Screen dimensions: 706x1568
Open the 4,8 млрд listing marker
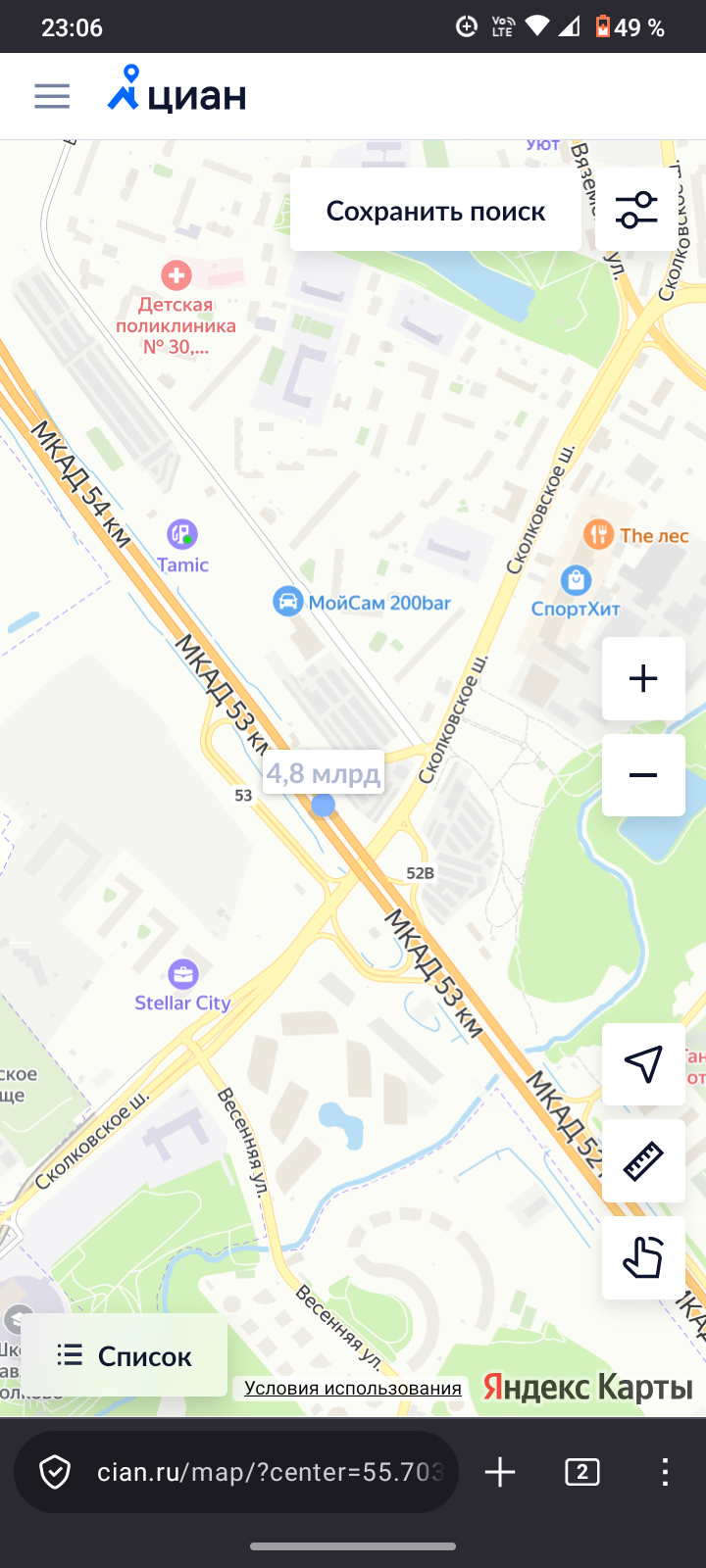coord(324,775)
